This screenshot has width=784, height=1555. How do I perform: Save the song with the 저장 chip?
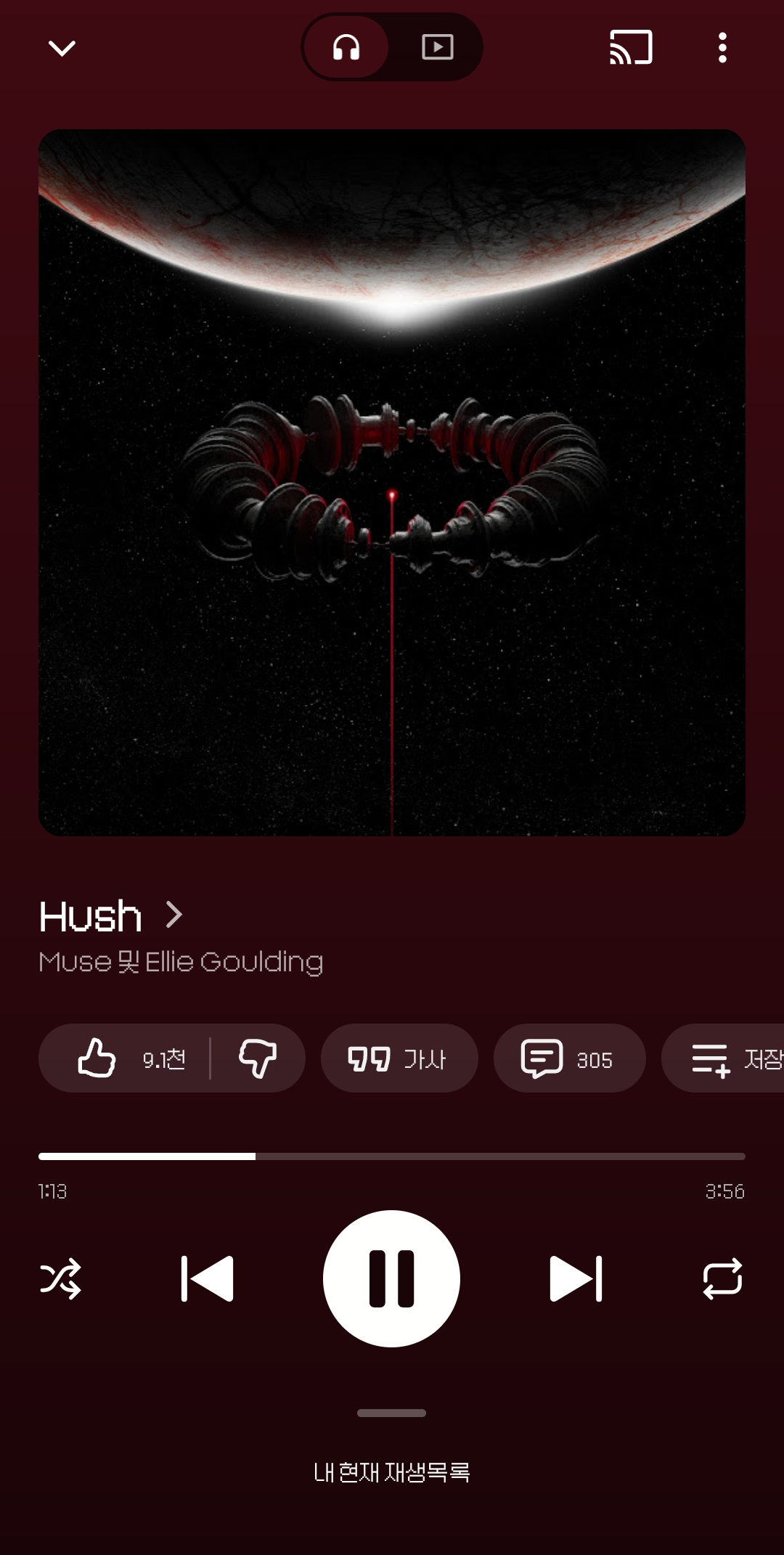tap(723, 1058)
